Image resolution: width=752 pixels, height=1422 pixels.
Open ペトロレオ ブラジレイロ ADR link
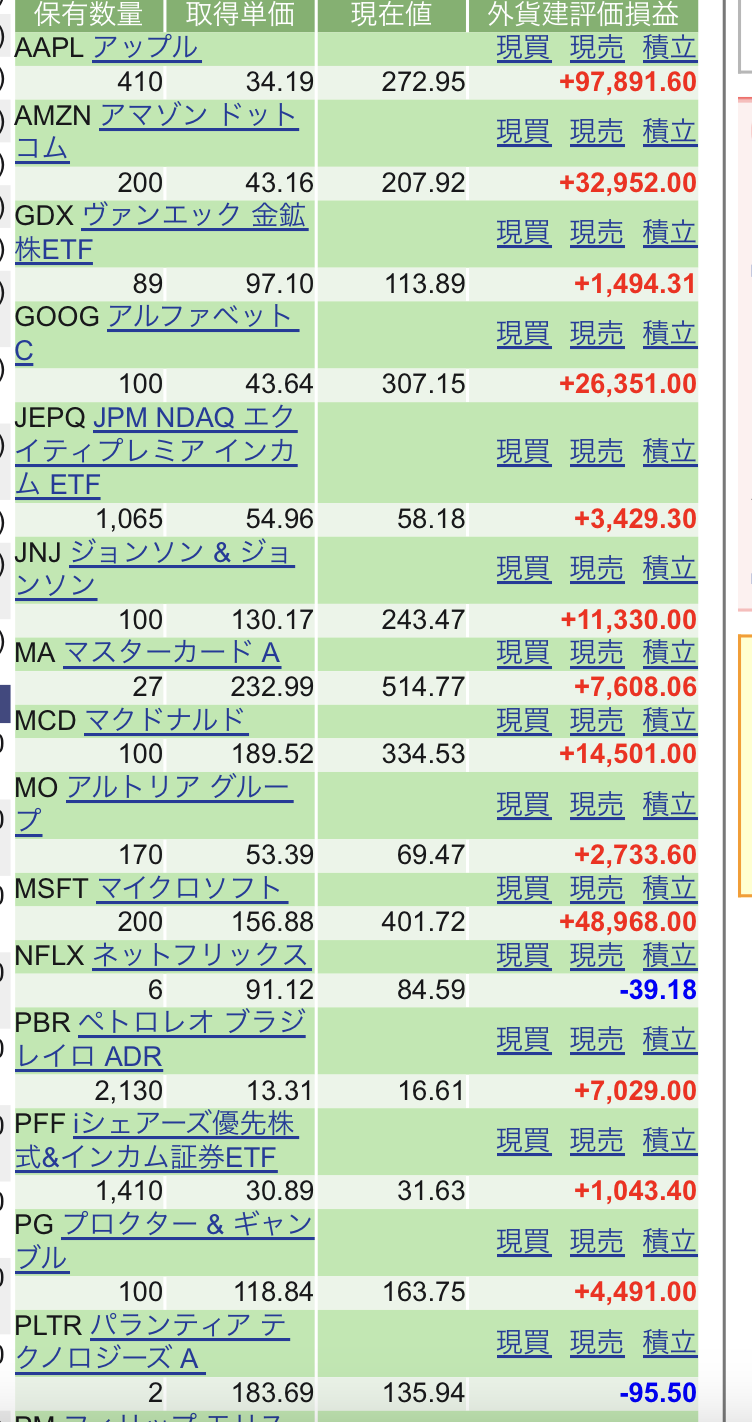[160, 1040]
